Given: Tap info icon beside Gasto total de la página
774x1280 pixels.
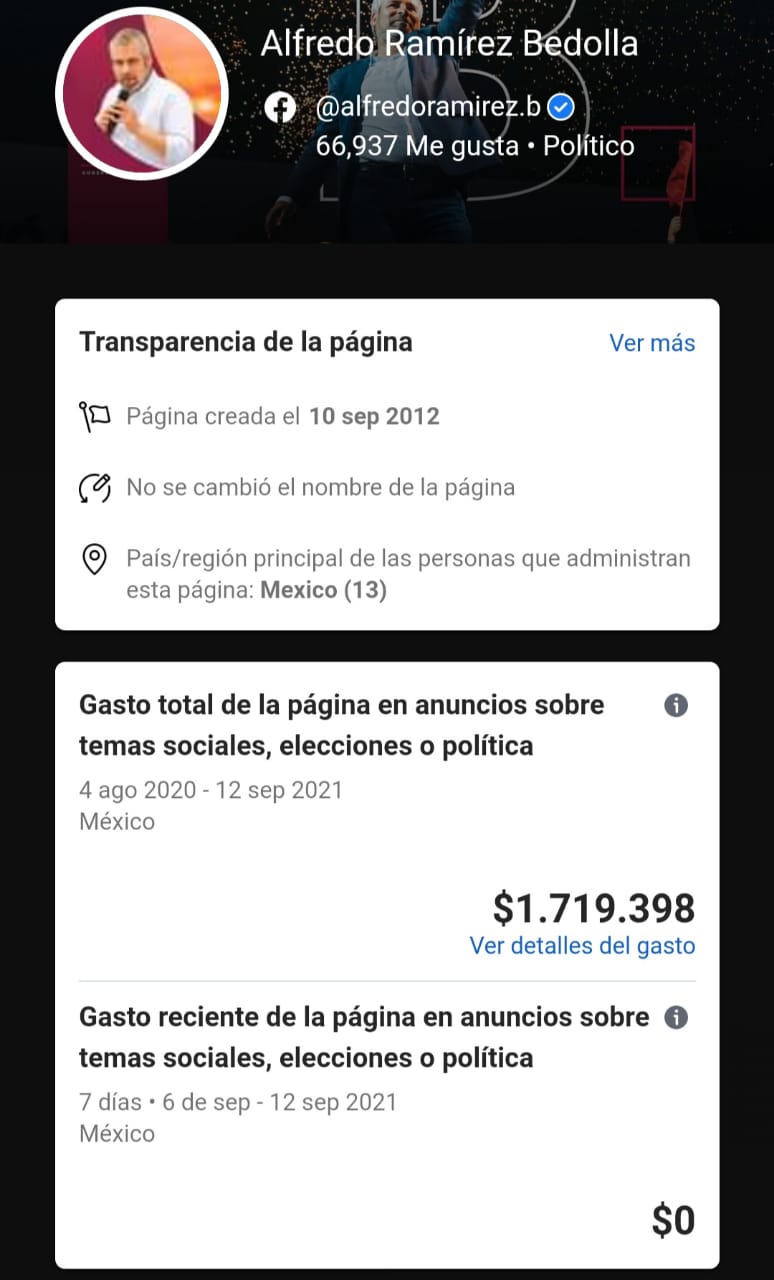Looking at the screenshot, I should coord(676,706).
